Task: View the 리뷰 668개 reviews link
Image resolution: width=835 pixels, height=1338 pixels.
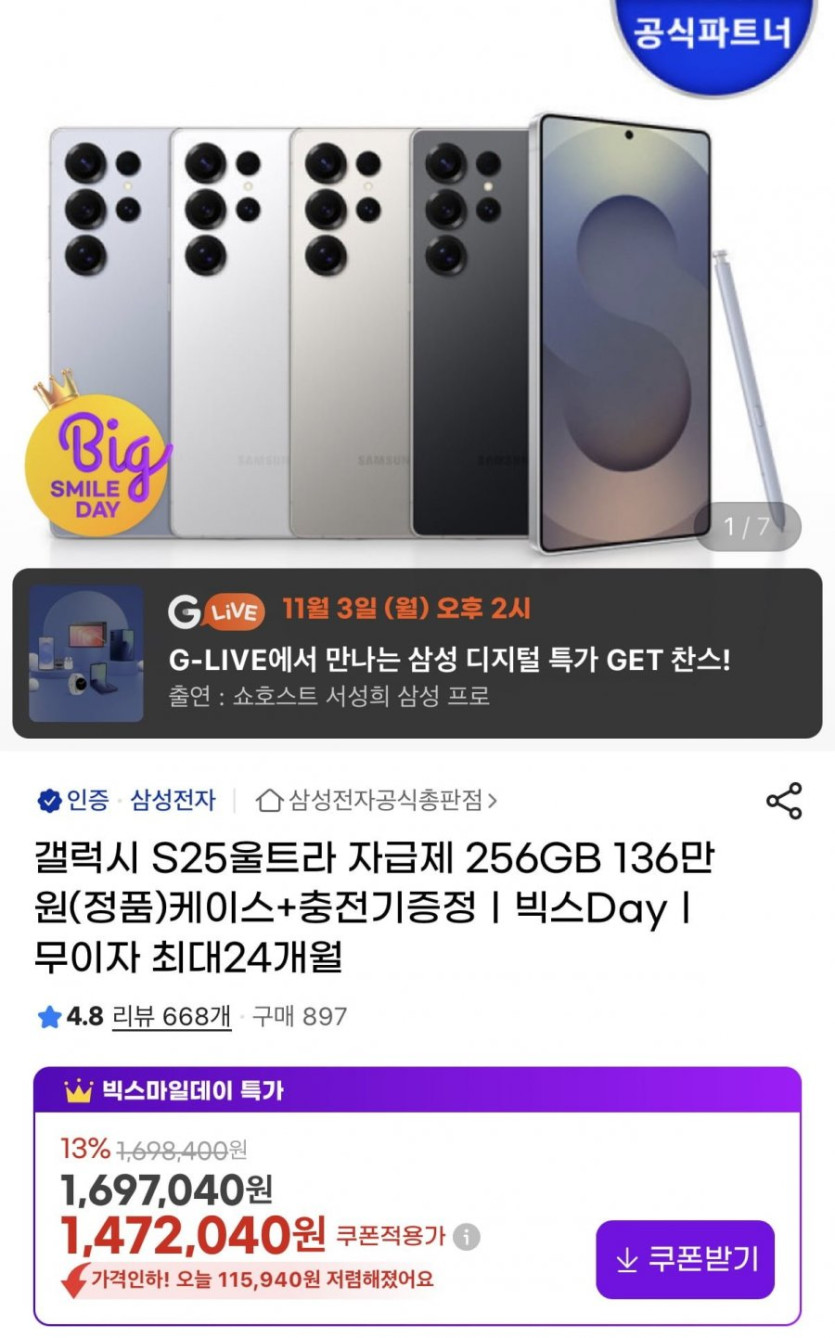Action: (x=171, y=1017)
